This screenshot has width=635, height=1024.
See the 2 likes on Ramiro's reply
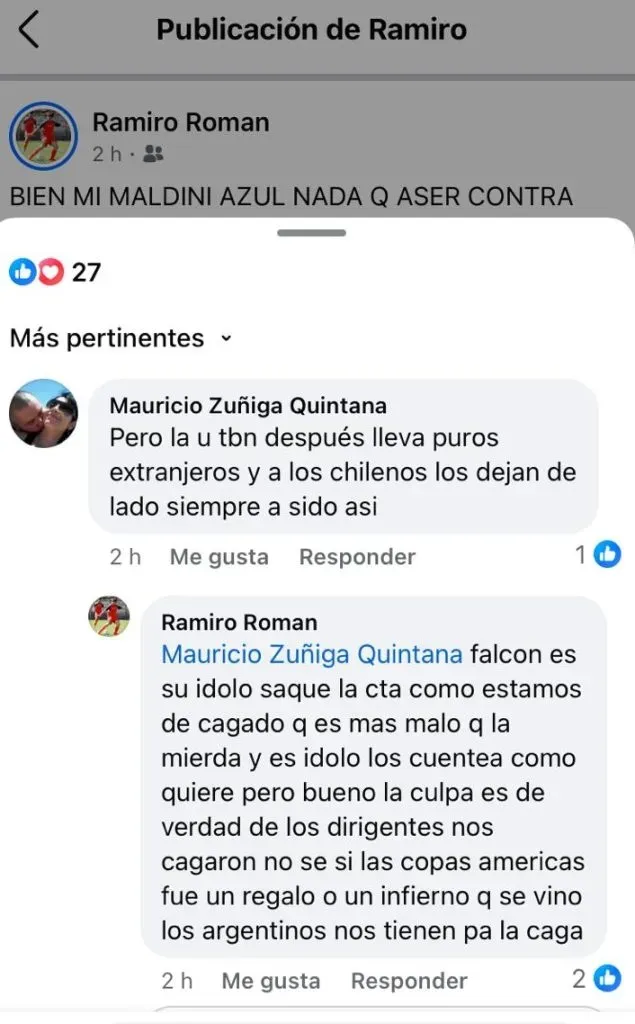(597, 978)
